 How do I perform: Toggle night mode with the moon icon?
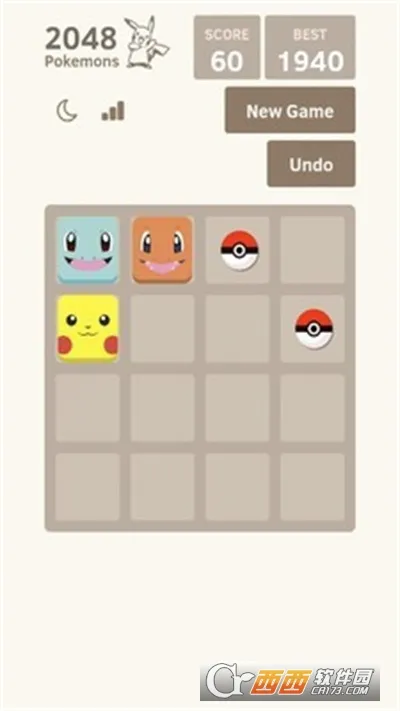point(67,111)
